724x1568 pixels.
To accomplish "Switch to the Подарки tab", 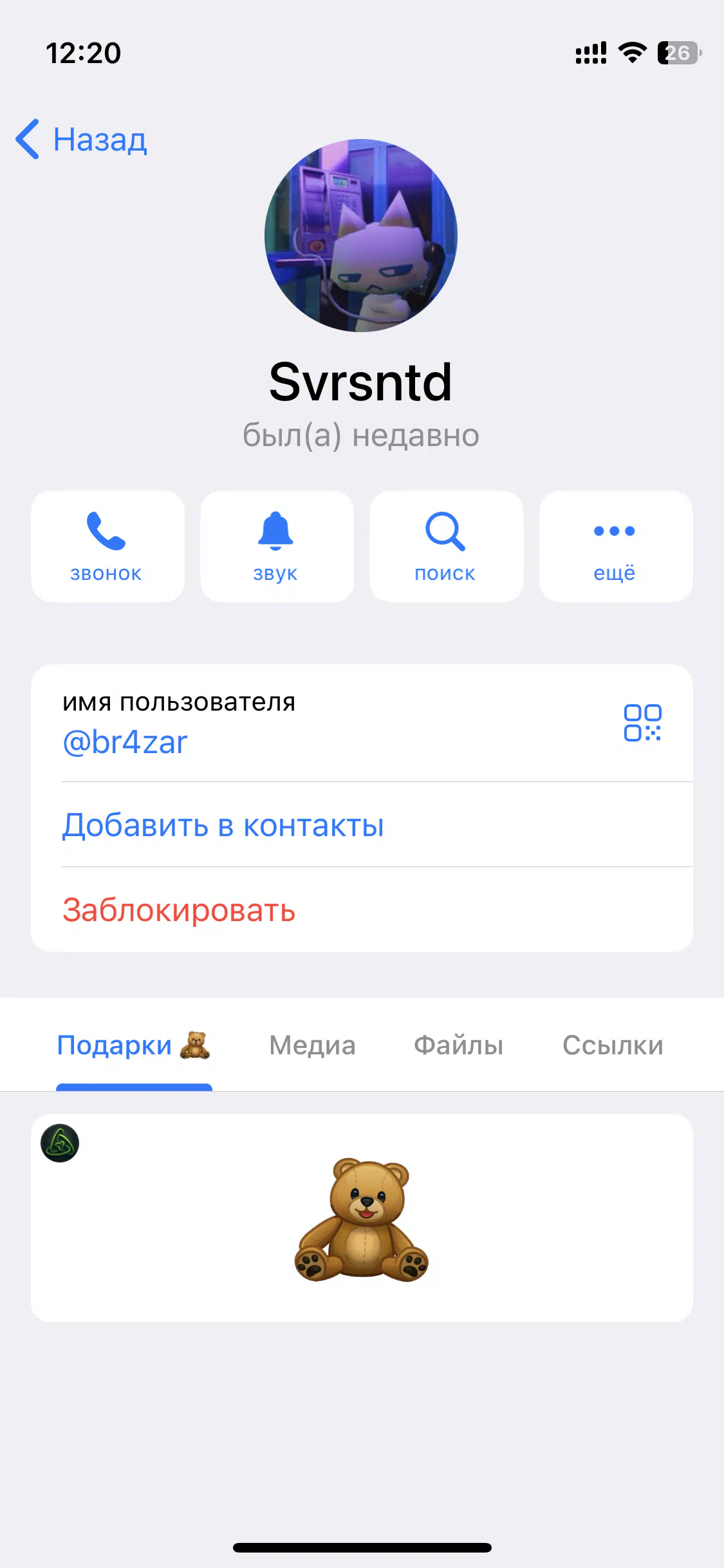I will tap(134, 1045).
